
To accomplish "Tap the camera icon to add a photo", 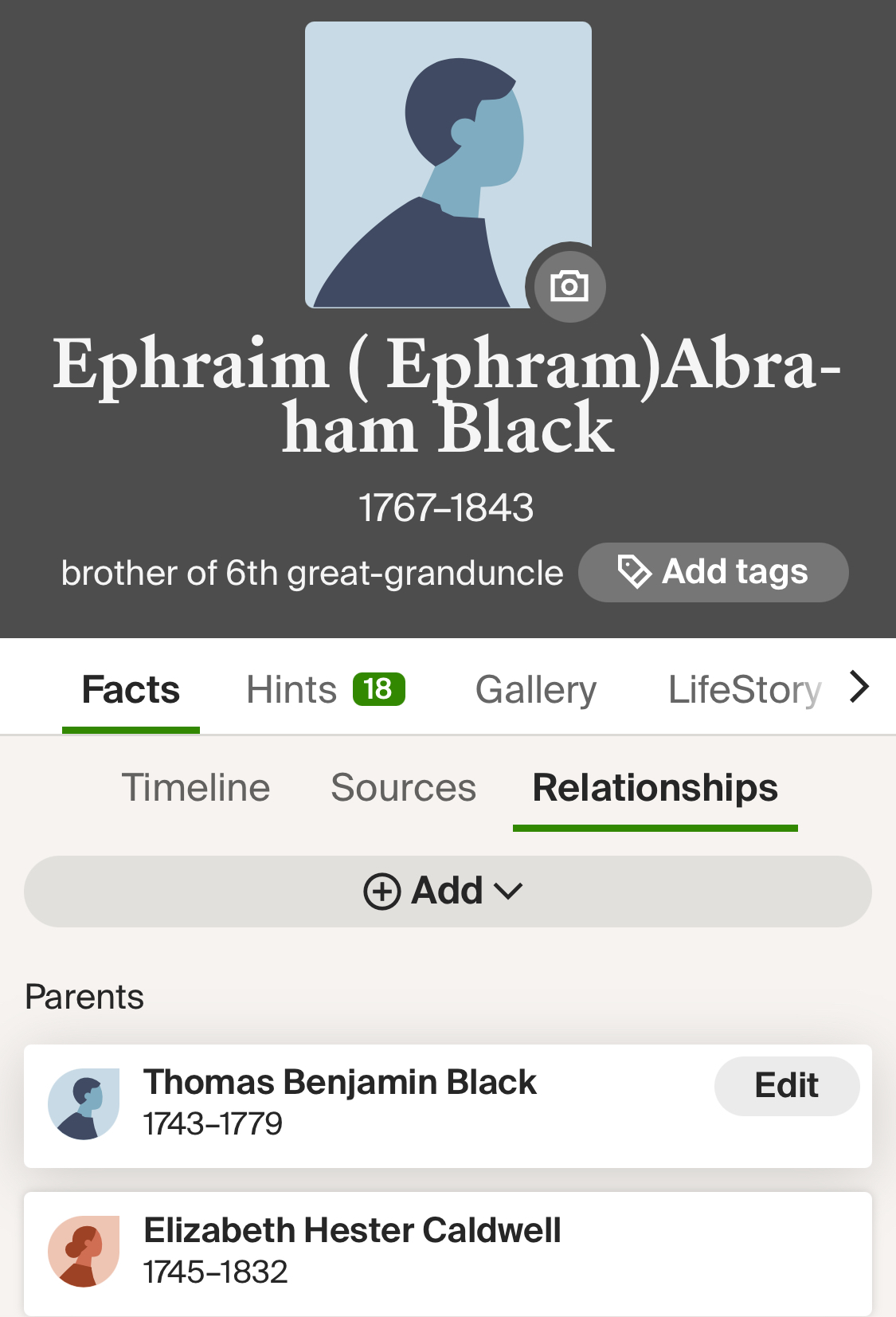I will [568, 284].
